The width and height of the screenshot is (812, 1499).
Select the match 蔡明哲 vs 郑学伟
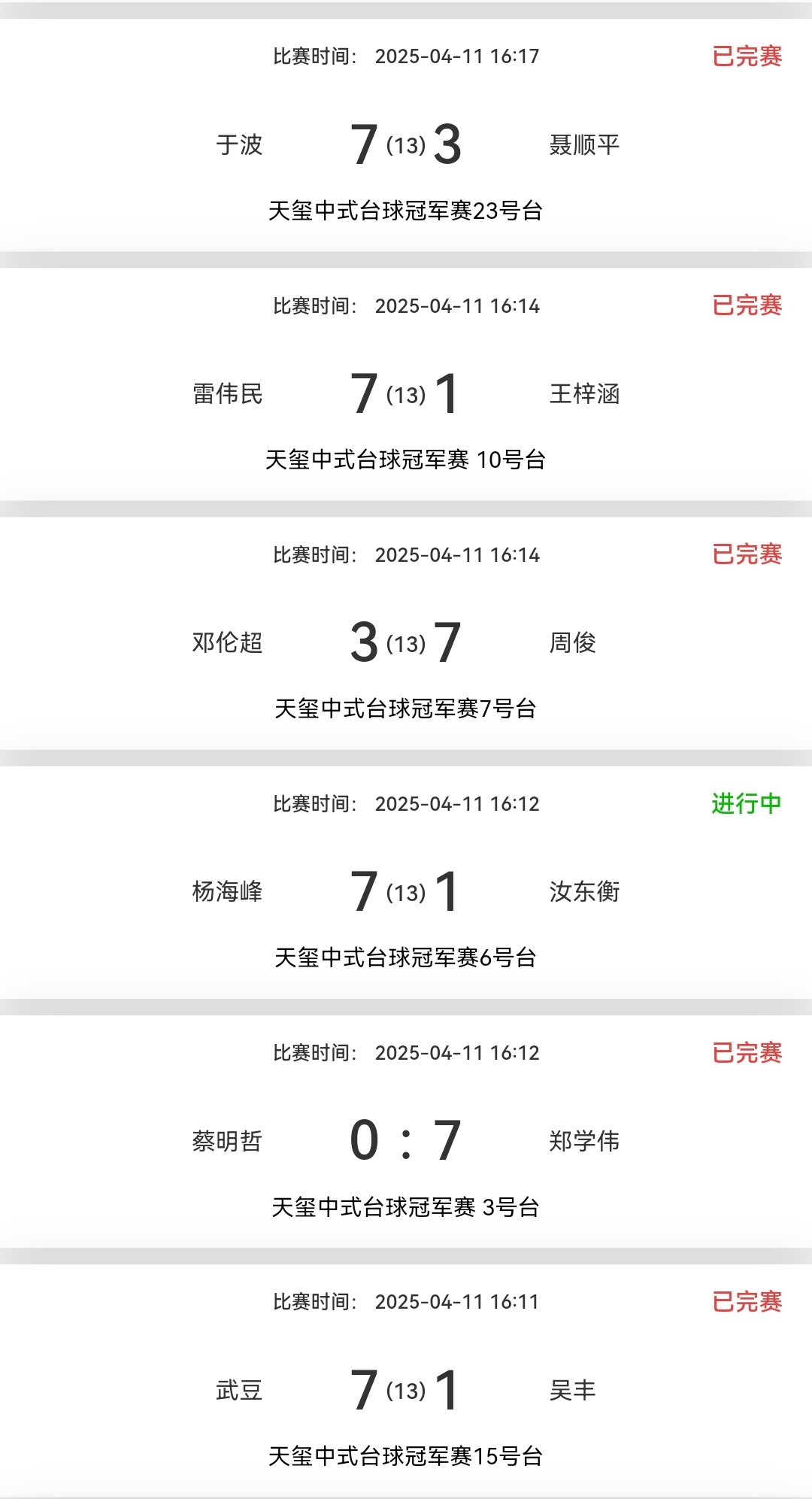coord(406,1139)
